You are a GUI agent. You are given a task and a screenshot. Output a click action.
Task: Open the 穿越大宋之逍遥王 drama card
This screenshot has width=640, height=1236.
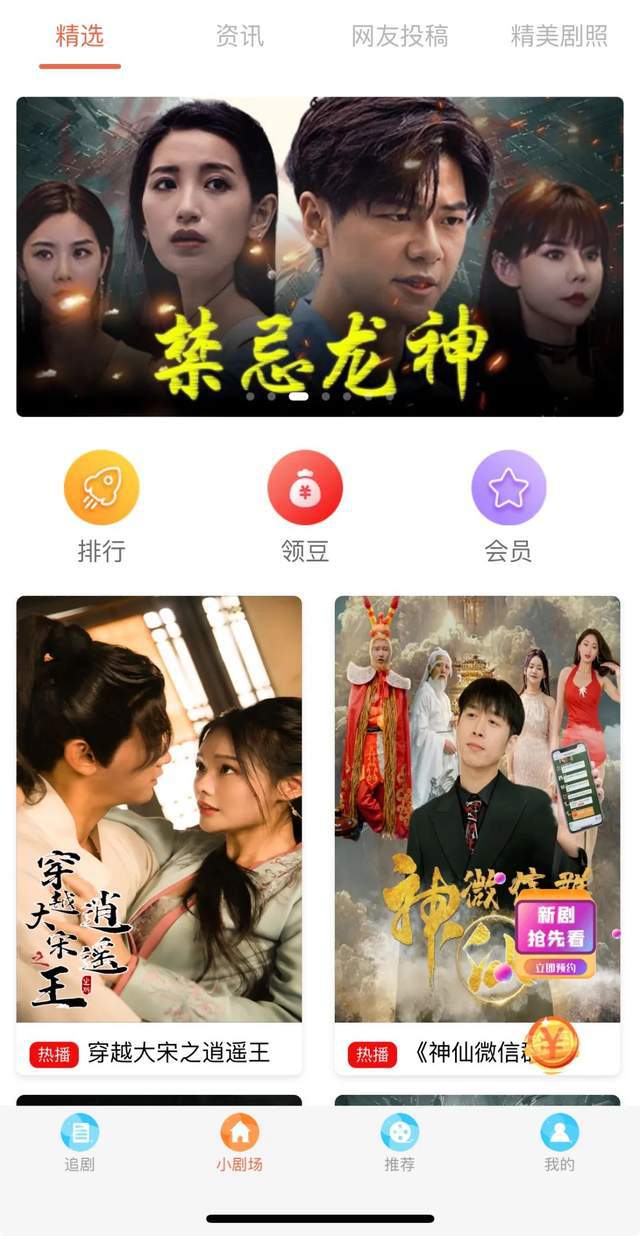click(x=159, y=836)
